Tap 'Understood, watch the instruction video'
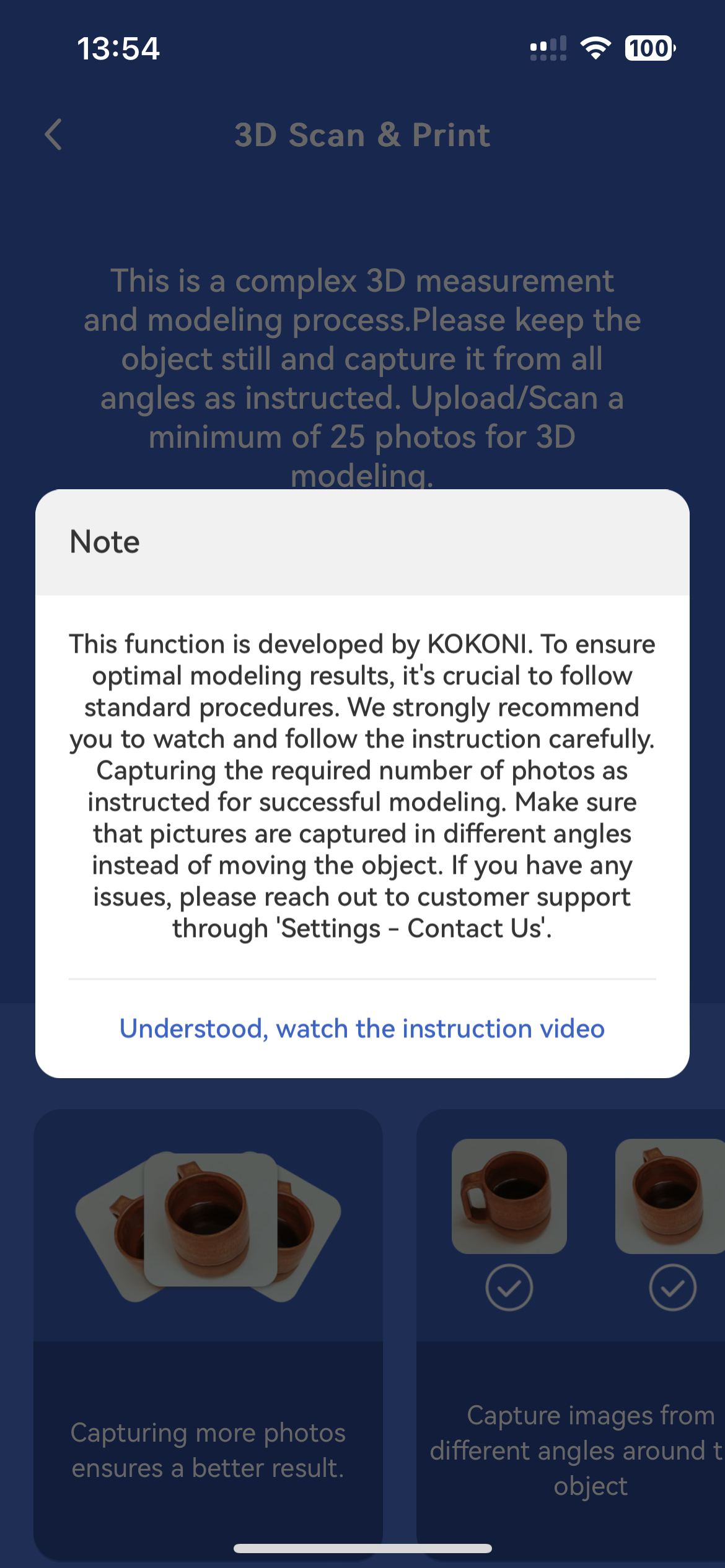The width and height of the screenshot is (725, 1568). tap(362, 1029)
